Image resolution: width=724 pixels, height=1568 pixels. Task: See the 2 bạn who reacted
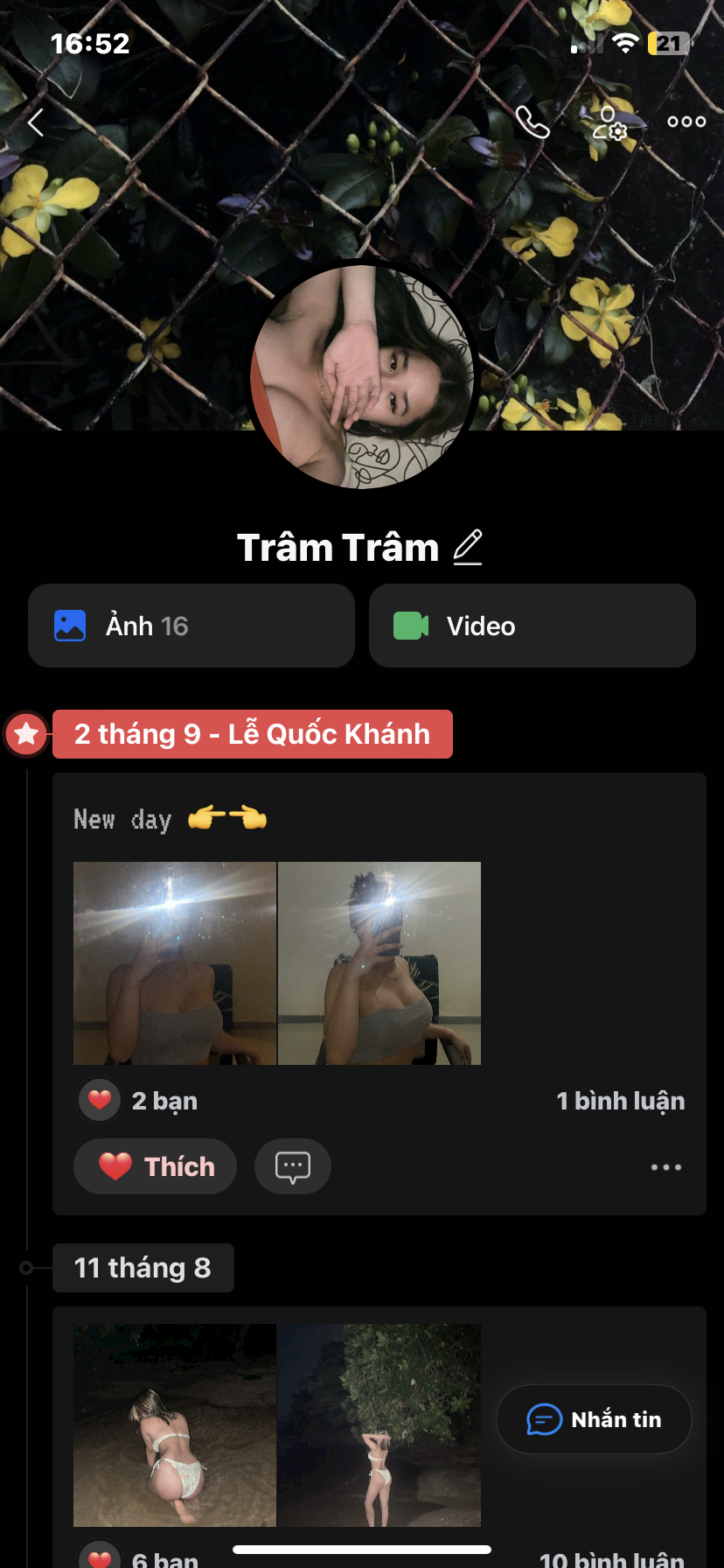click(138, 1101)
